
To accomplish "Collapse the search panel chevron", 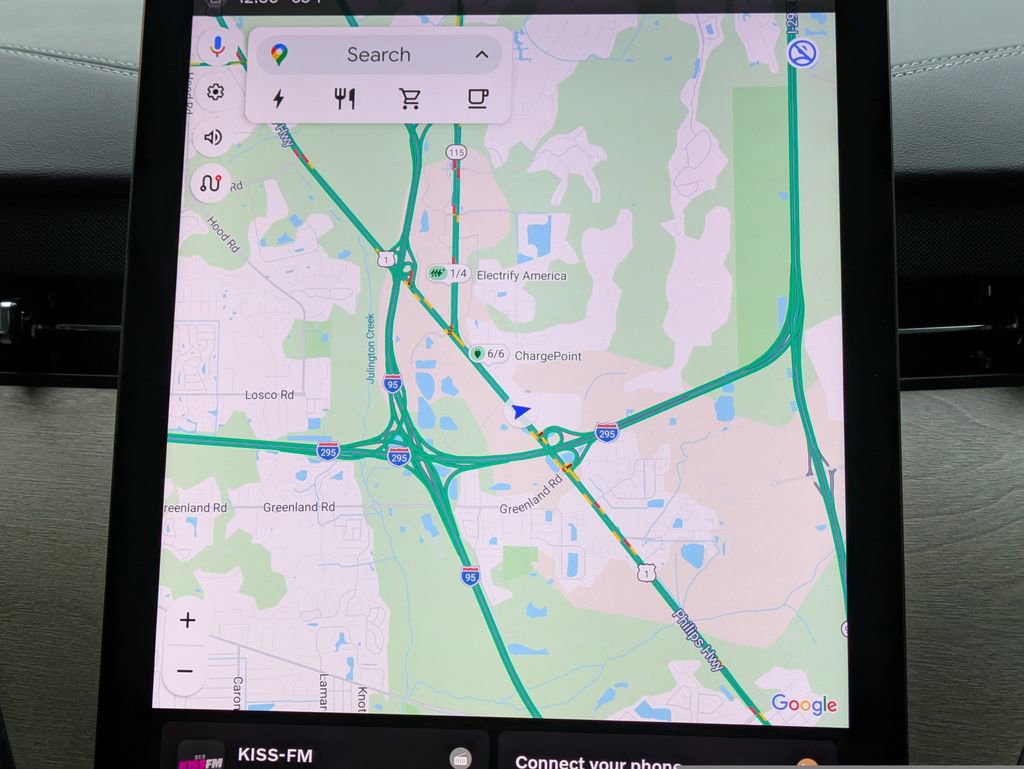I will tap(482, 55).
